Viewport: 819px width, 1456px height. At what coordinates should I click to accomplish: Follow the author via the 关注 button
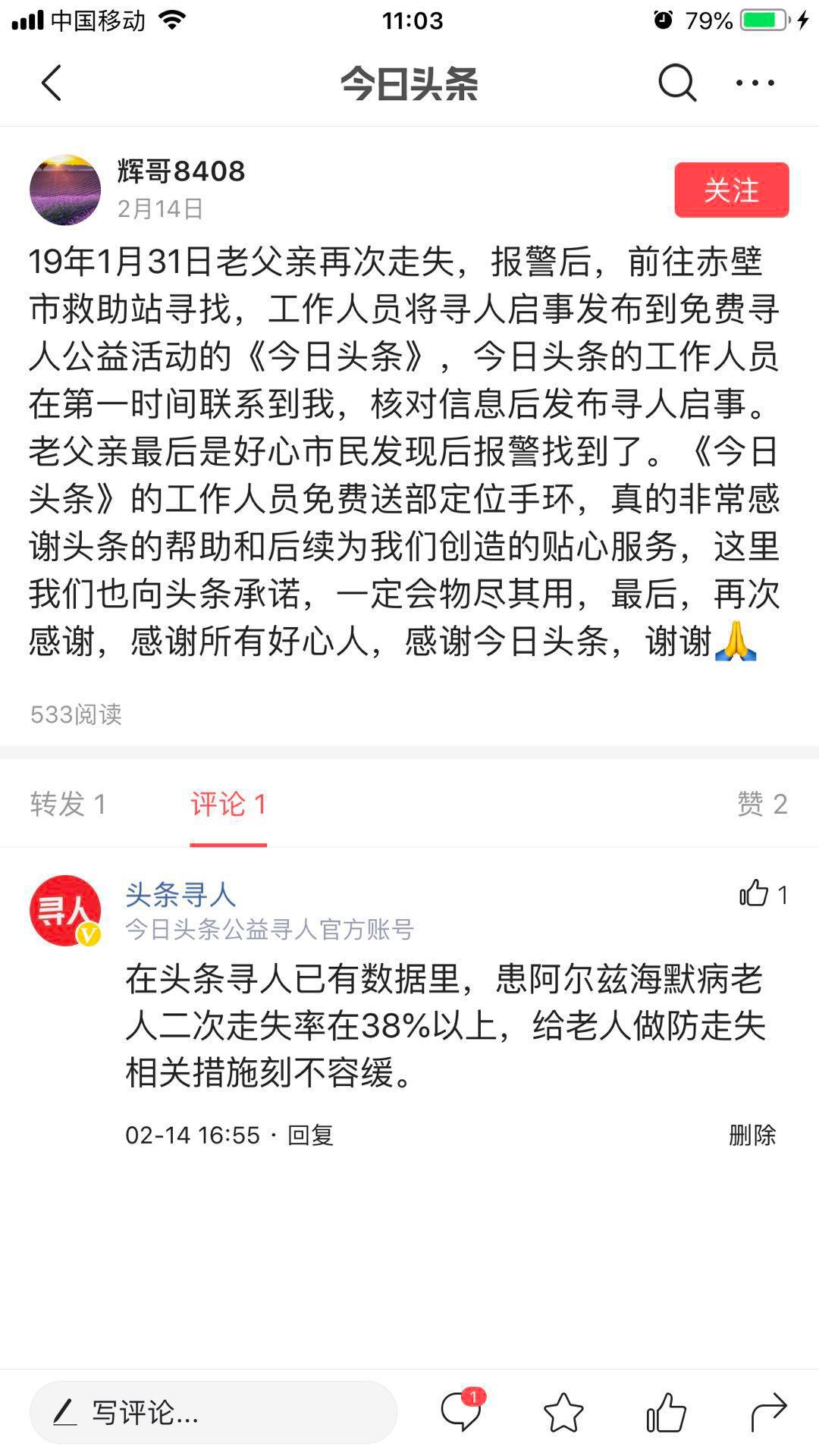pos(732,191)
